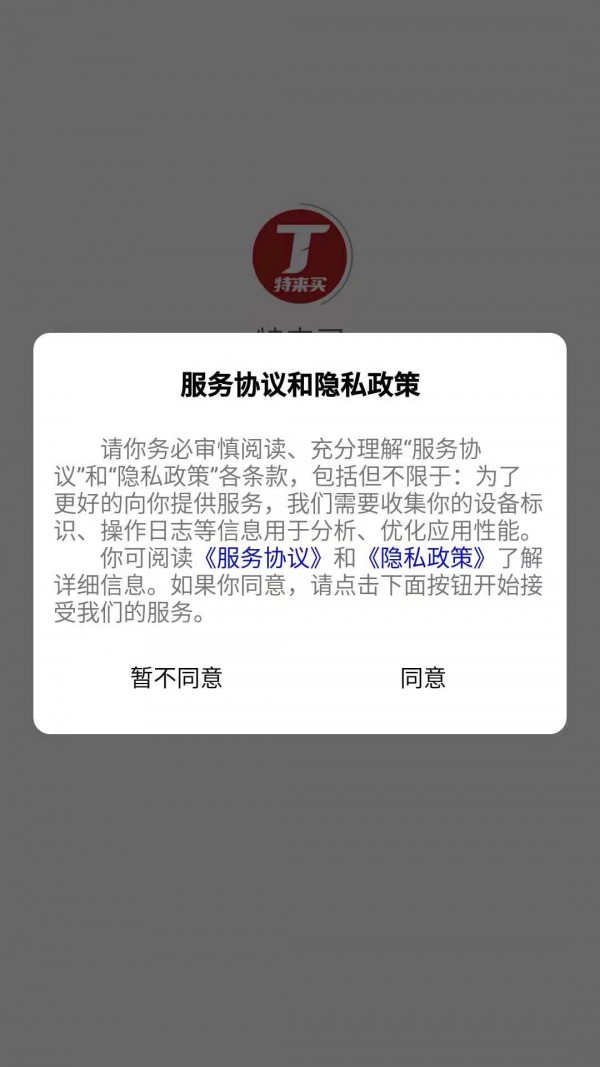This screenshot has width=600, height=1067.
Task: Decline by choosing 暂不同意
Action: click(x=176, y=678)
